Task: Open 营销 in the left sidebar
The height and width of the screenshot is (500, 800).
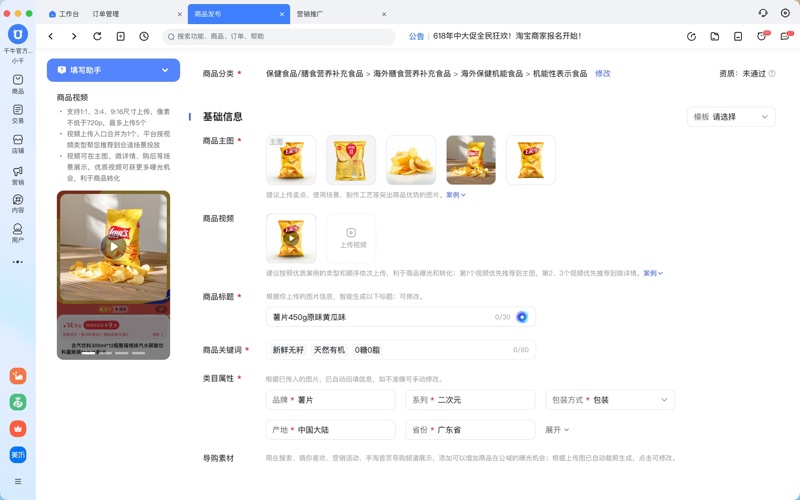Action: point(18,175)
